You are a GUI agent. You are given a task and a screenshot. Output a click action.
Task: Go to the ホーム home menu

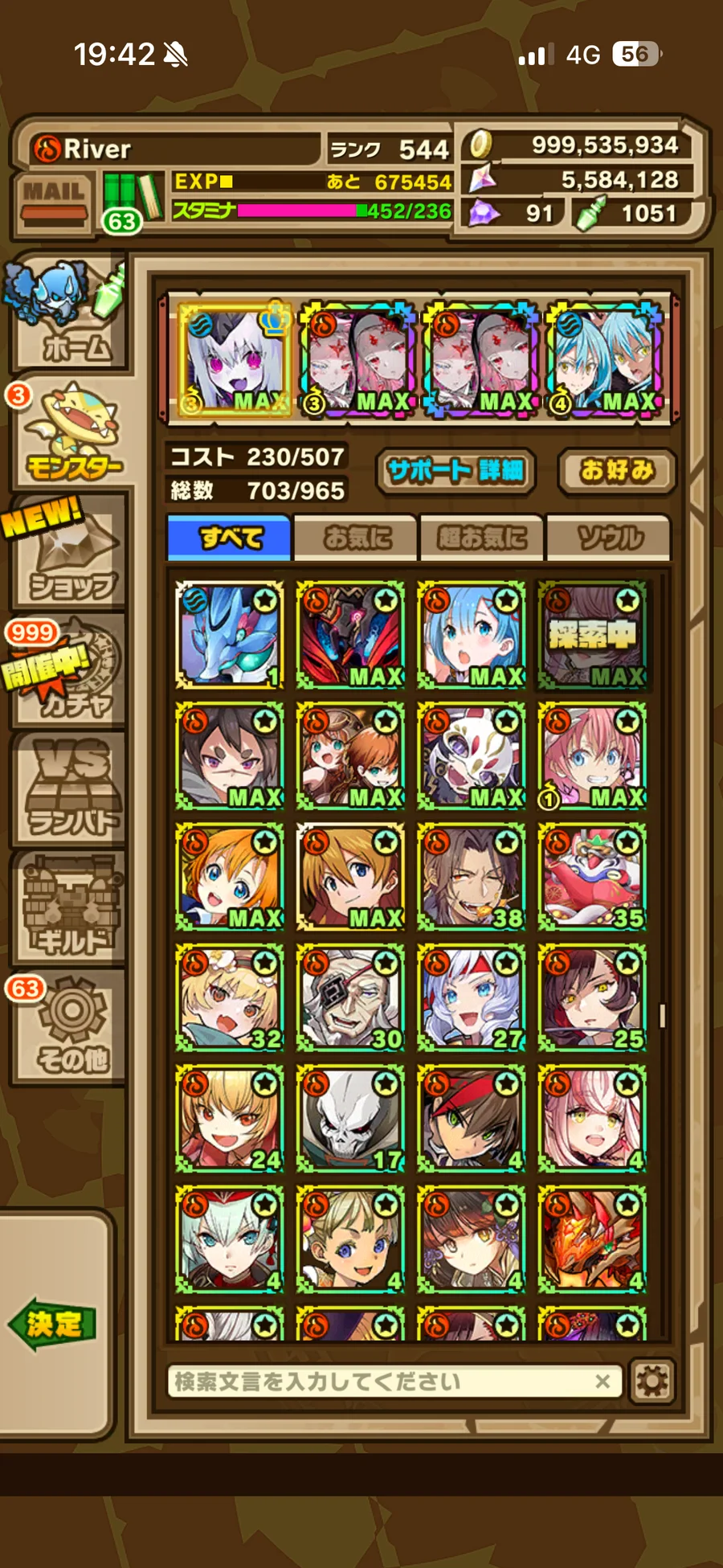[69, 317]
